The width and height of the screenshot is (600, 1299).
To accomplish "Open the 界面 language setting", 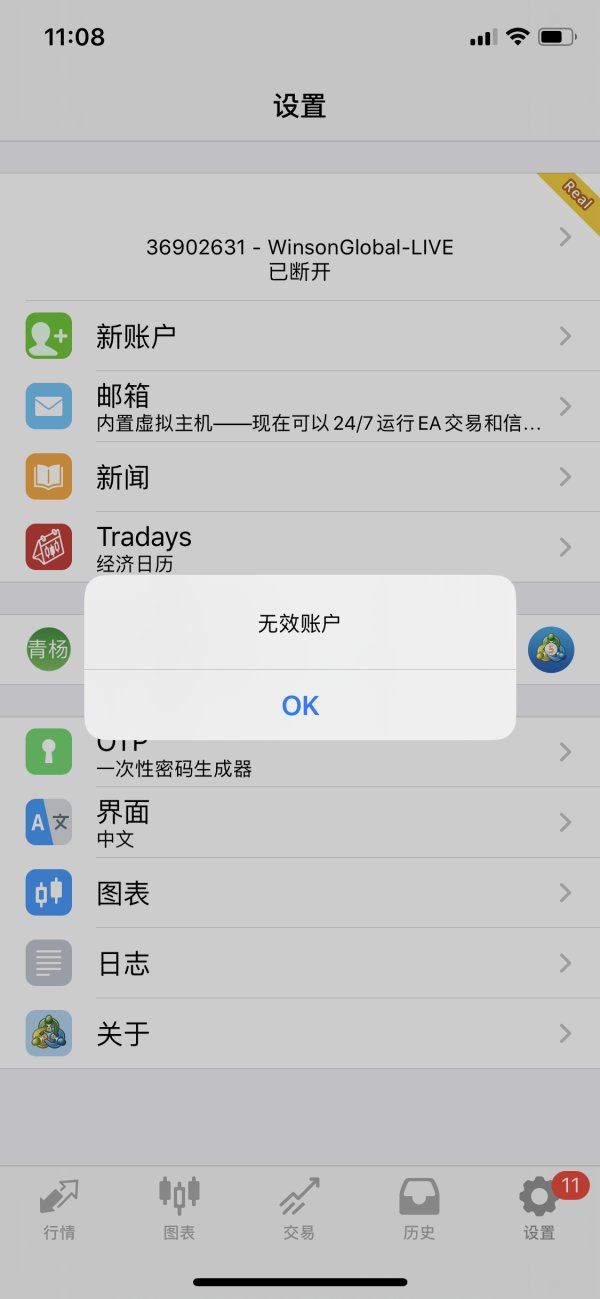I will coord(300,822).
